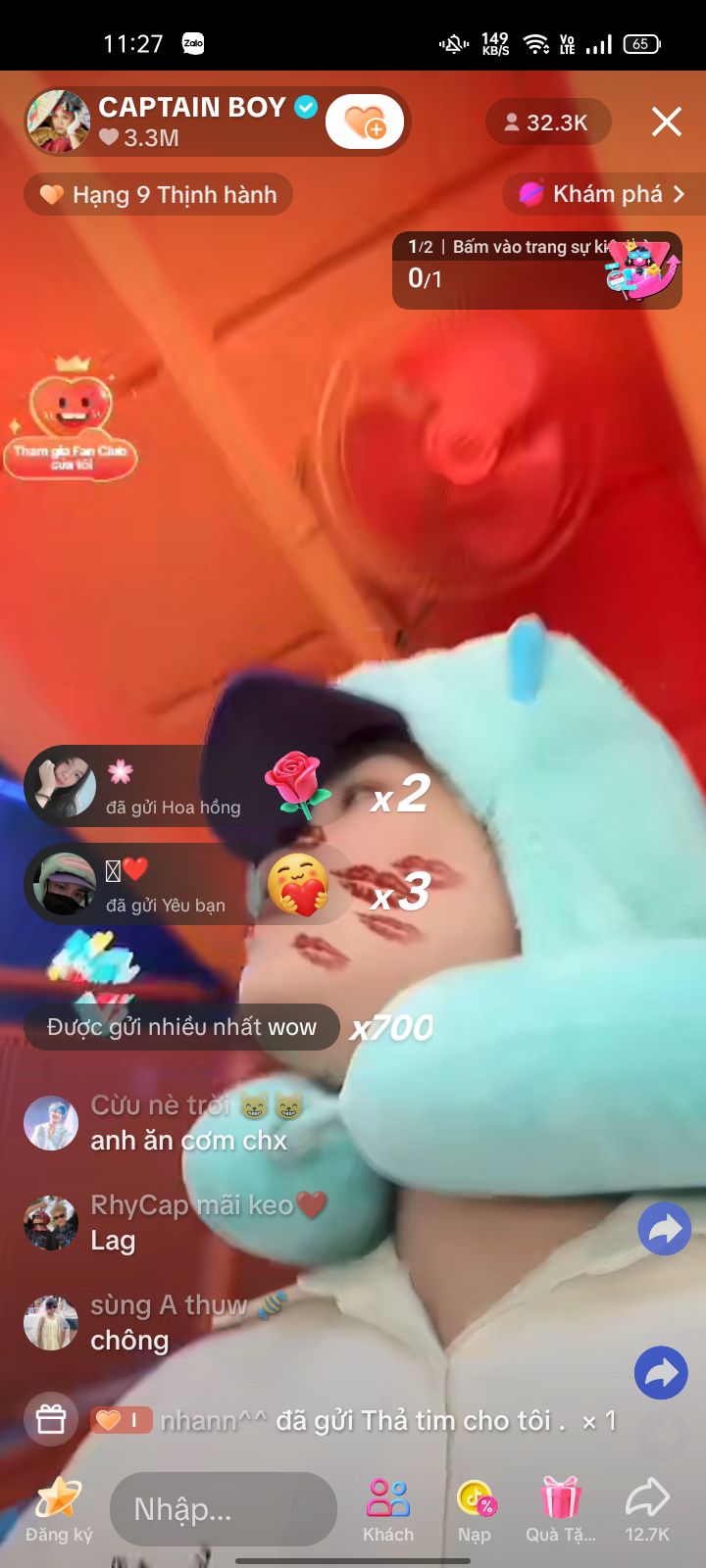Image resolution: width=706 pixels, height=1568 pixels.
Task: Close the live stream
Action: (667, 122)
